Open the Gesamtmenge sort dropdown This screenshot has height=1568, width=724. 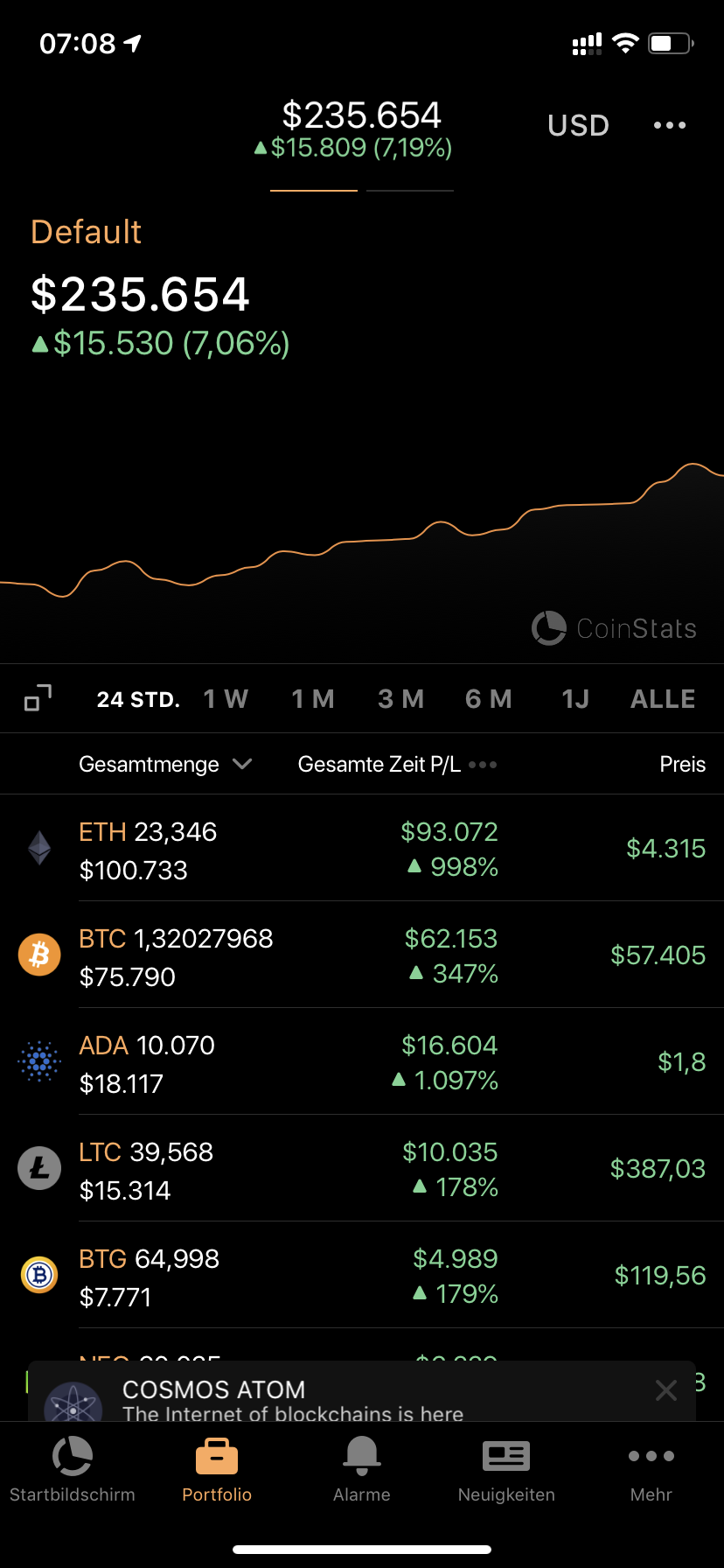click(165, 764)
